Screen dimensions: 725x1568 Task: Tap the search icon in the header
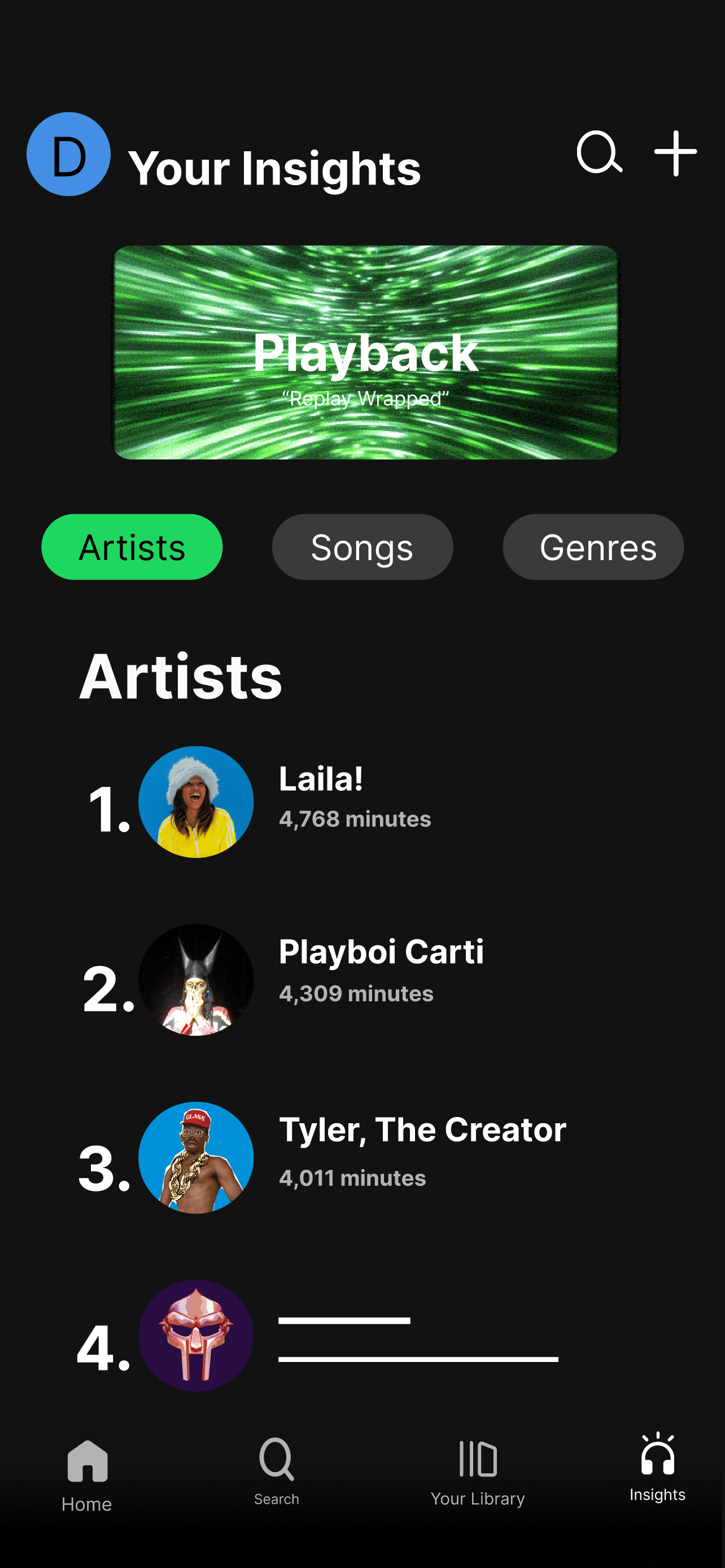599,152
